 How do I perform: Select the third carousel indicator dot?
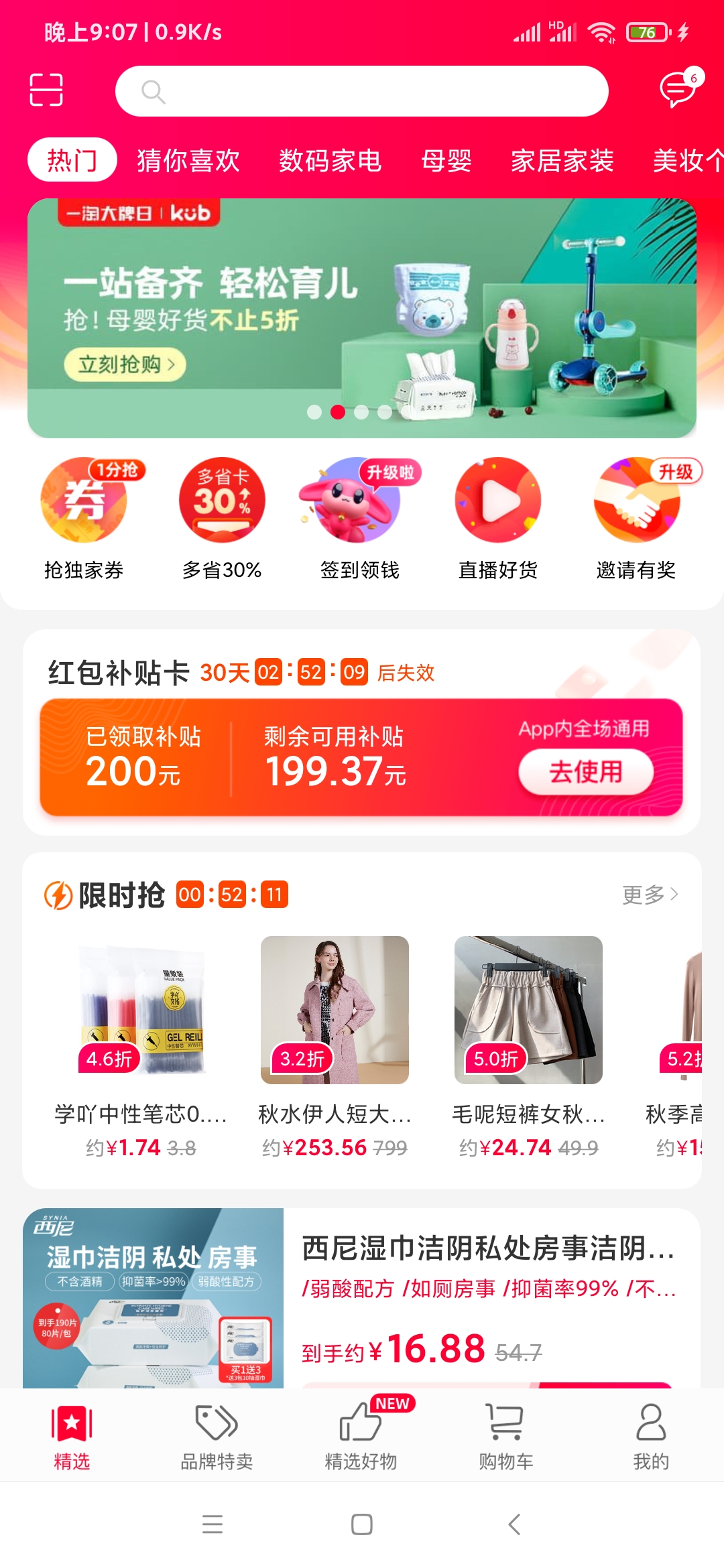click(x=362, y=413)
